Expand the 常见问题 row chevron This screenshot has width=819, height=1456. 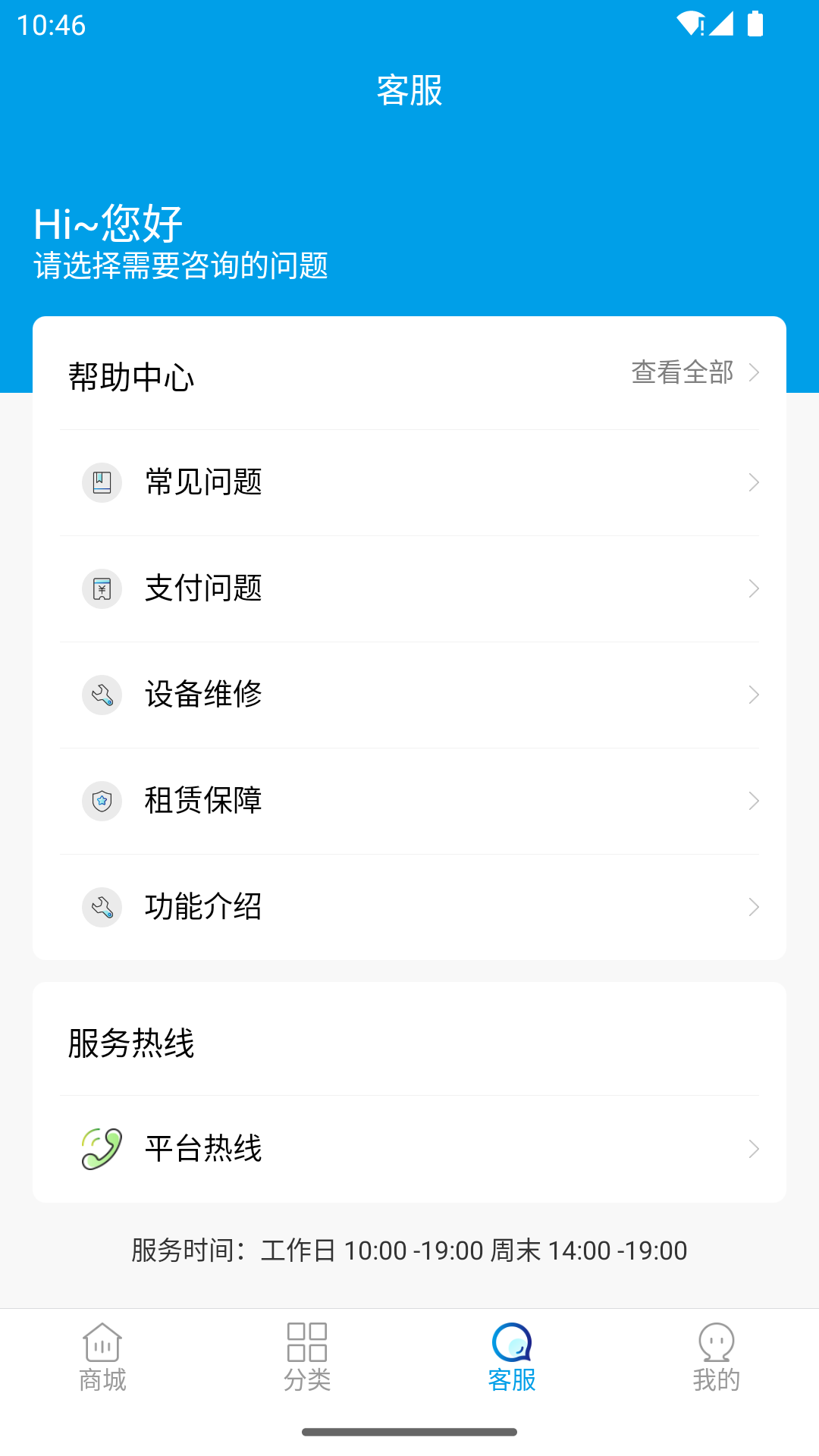coord(753,482)
